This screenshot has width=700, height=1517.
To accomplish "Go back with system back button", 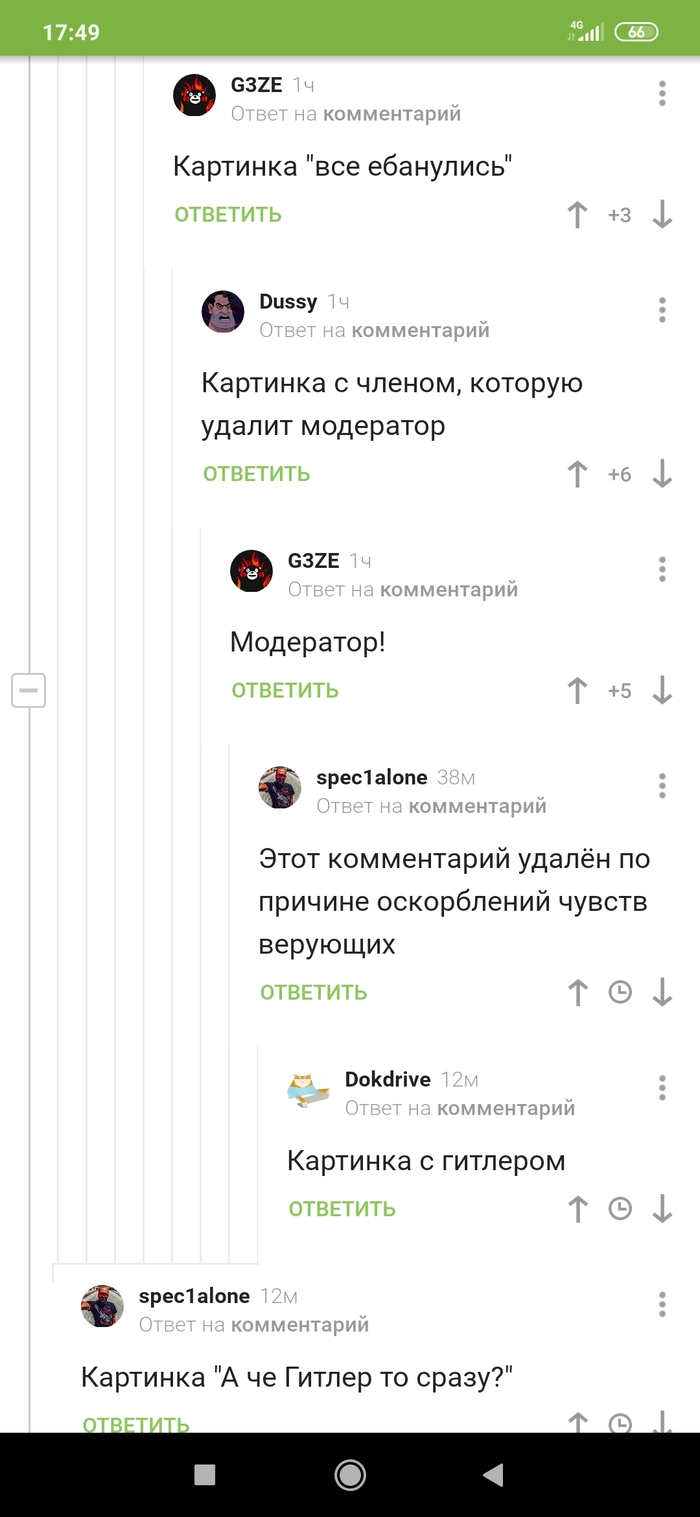I will coord(492,1474).
